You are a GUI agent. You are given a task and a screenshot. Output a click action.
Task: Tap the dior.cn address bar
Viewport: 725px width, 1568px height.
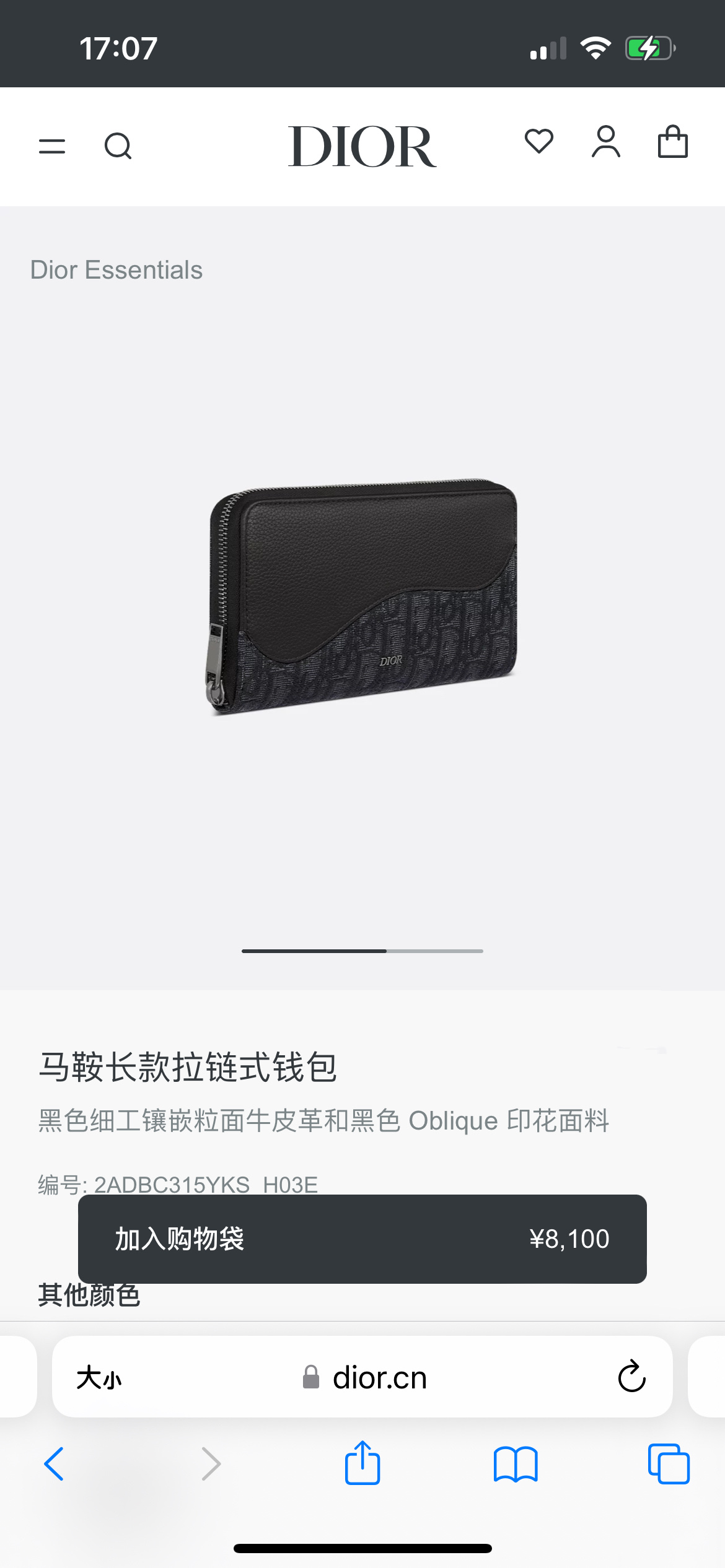(x=379, y=1378)
